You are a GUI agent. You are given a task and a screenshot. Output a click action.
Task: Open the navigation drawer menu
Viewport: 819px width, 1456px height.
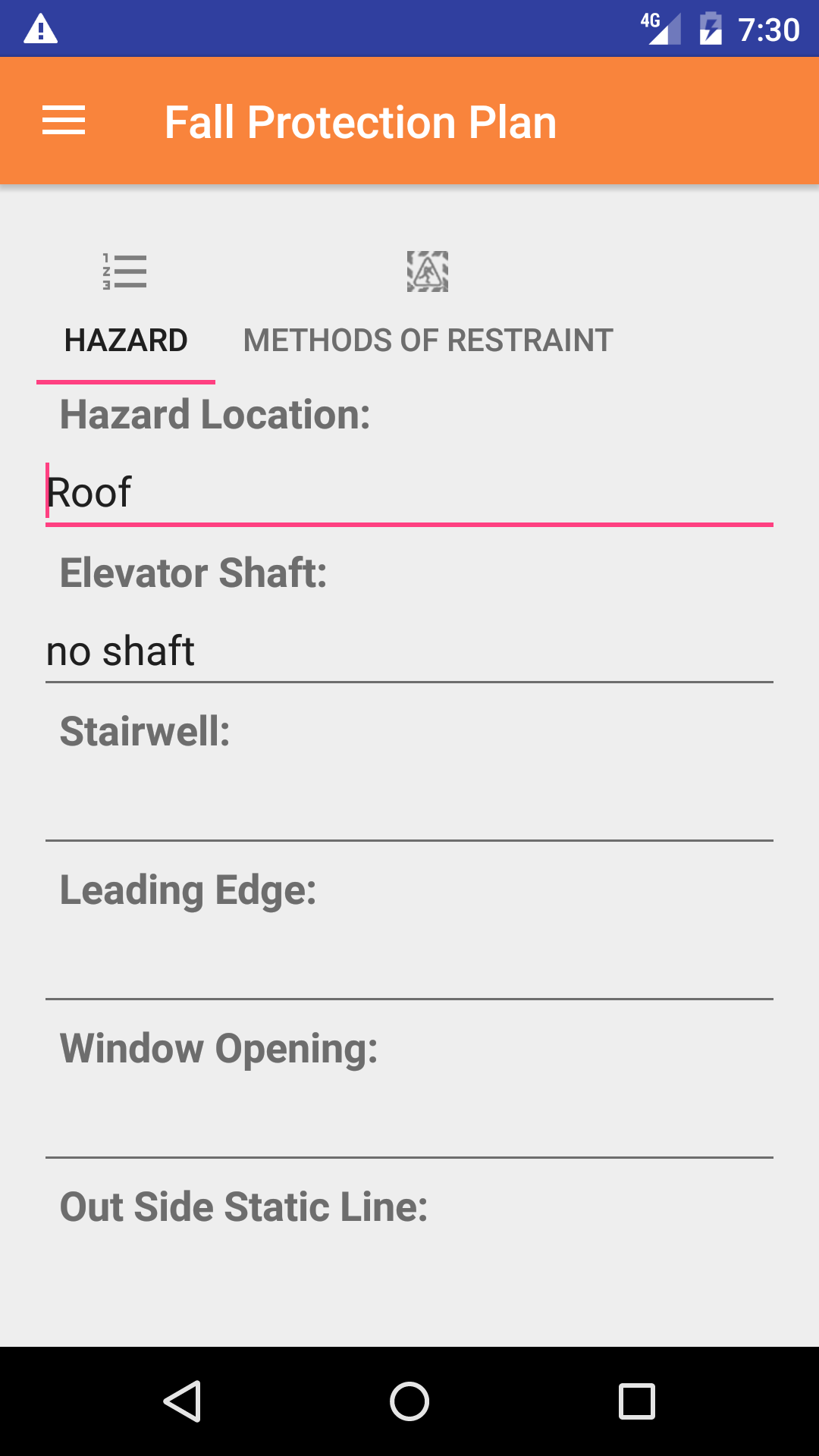click(x=64, y=121)
